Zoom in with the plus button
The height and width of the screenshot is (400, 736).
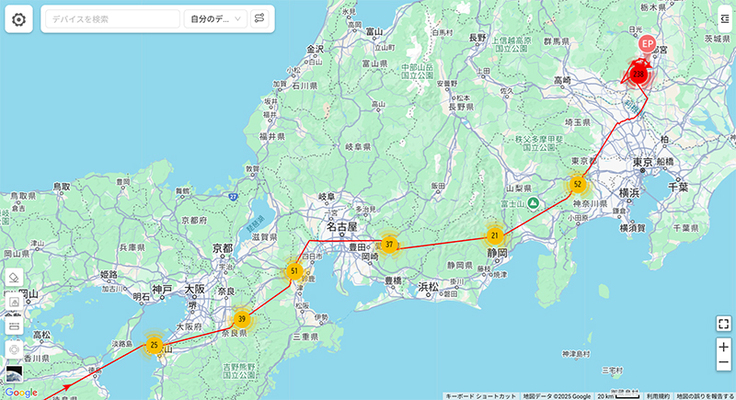click(x=724, y=347)
